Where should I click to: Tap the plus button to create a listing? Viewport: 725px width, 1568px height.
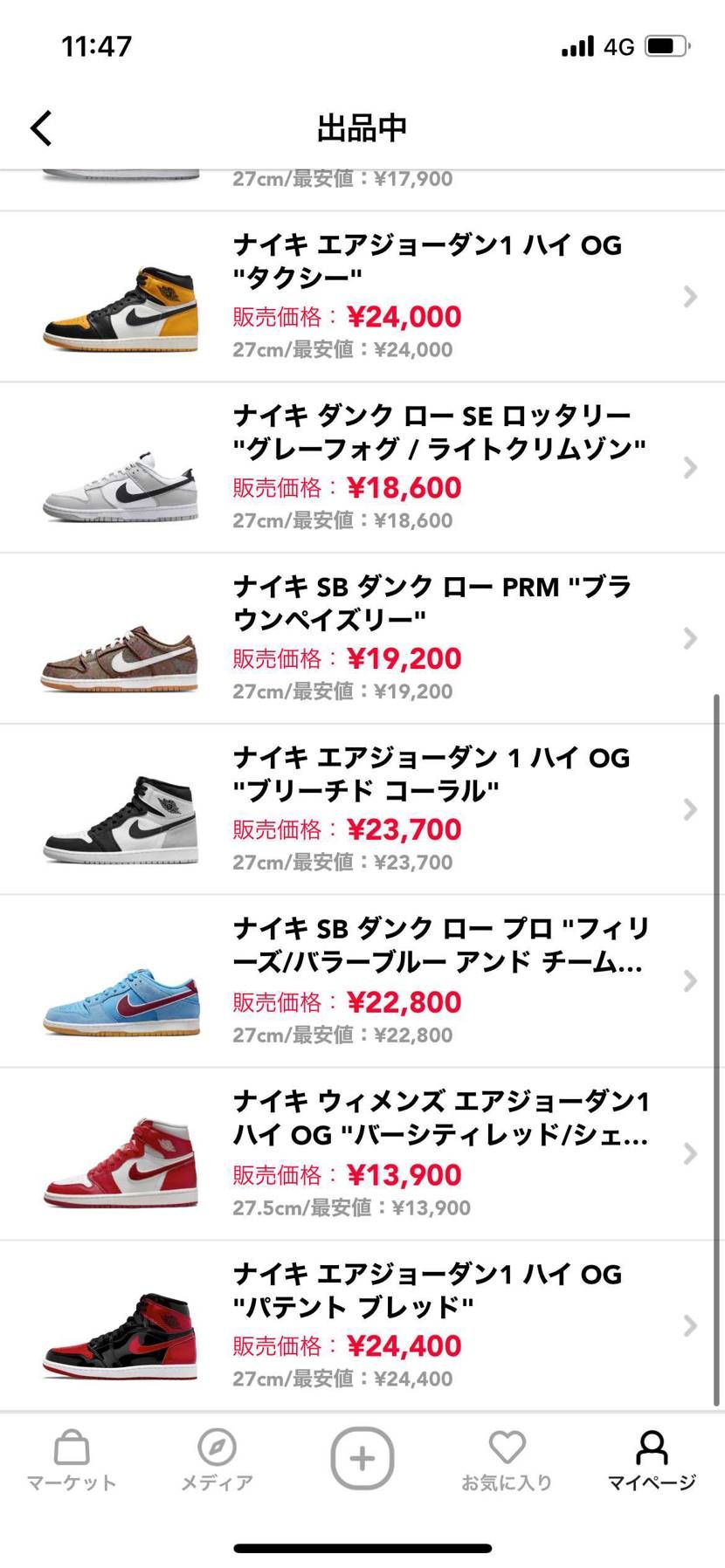point(362,1456)
